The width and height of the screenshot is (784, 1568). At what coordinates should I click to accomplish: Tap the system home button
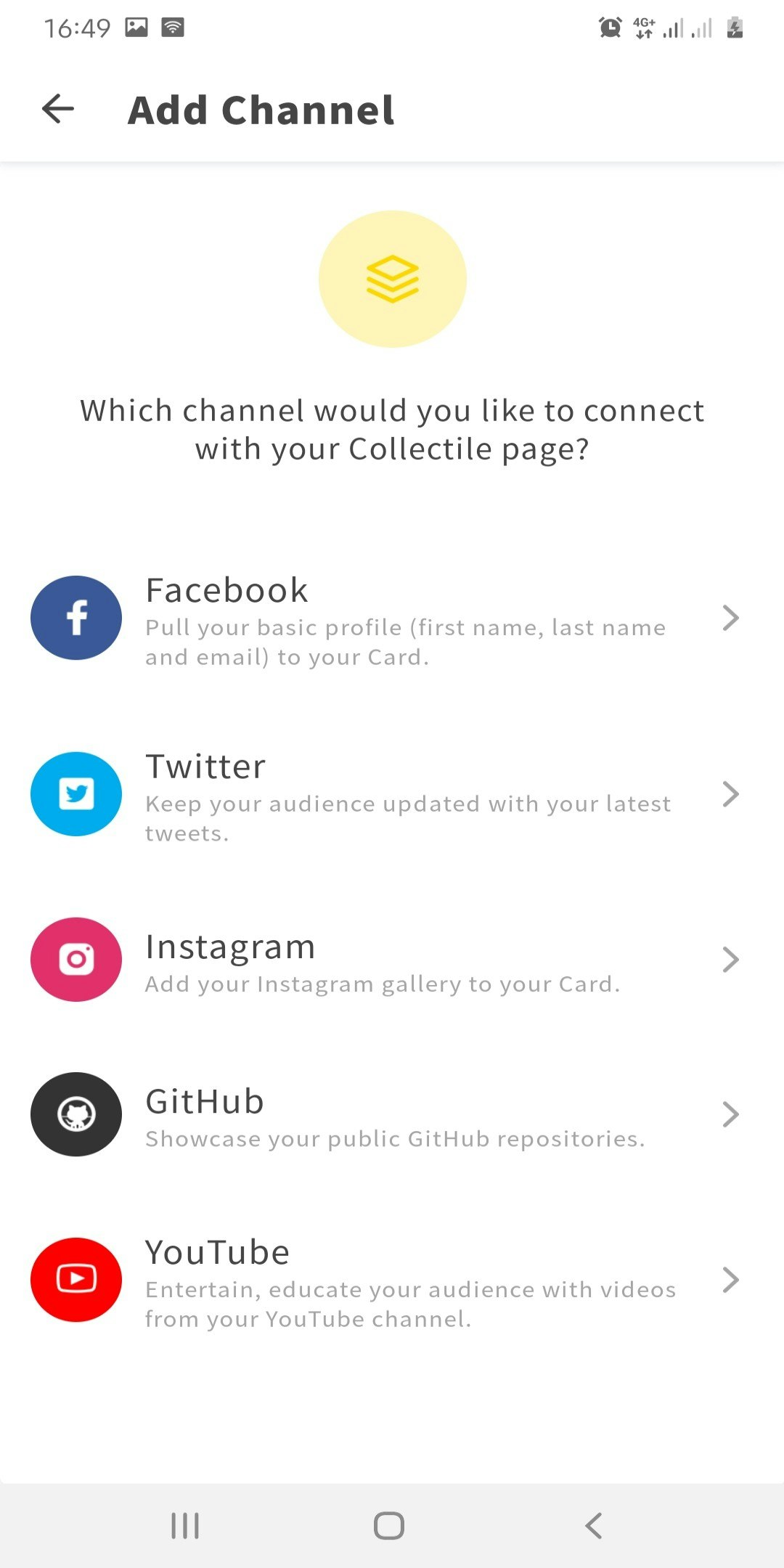pyautogui.click(x=389, y=1525)
